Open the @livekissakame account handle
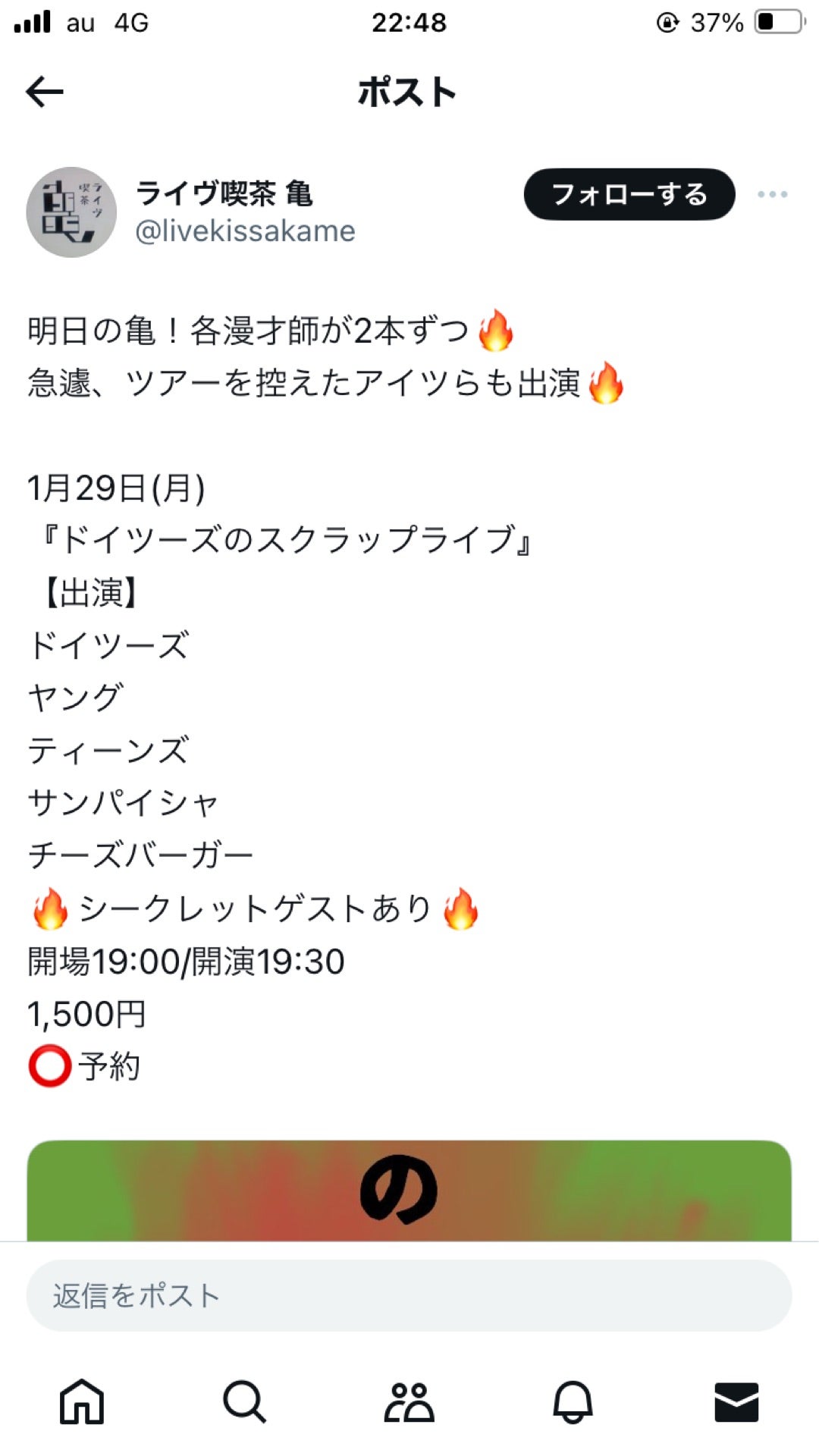The height and width of the screenshot is (1456, 819). [x=245, y=231]
